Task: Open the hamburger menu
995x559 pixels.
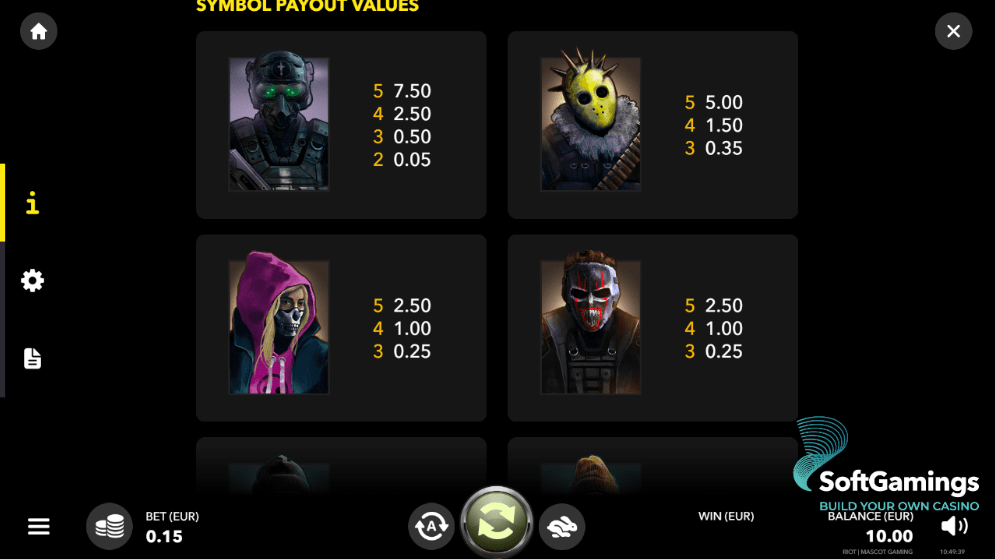Action: (39, 526)
